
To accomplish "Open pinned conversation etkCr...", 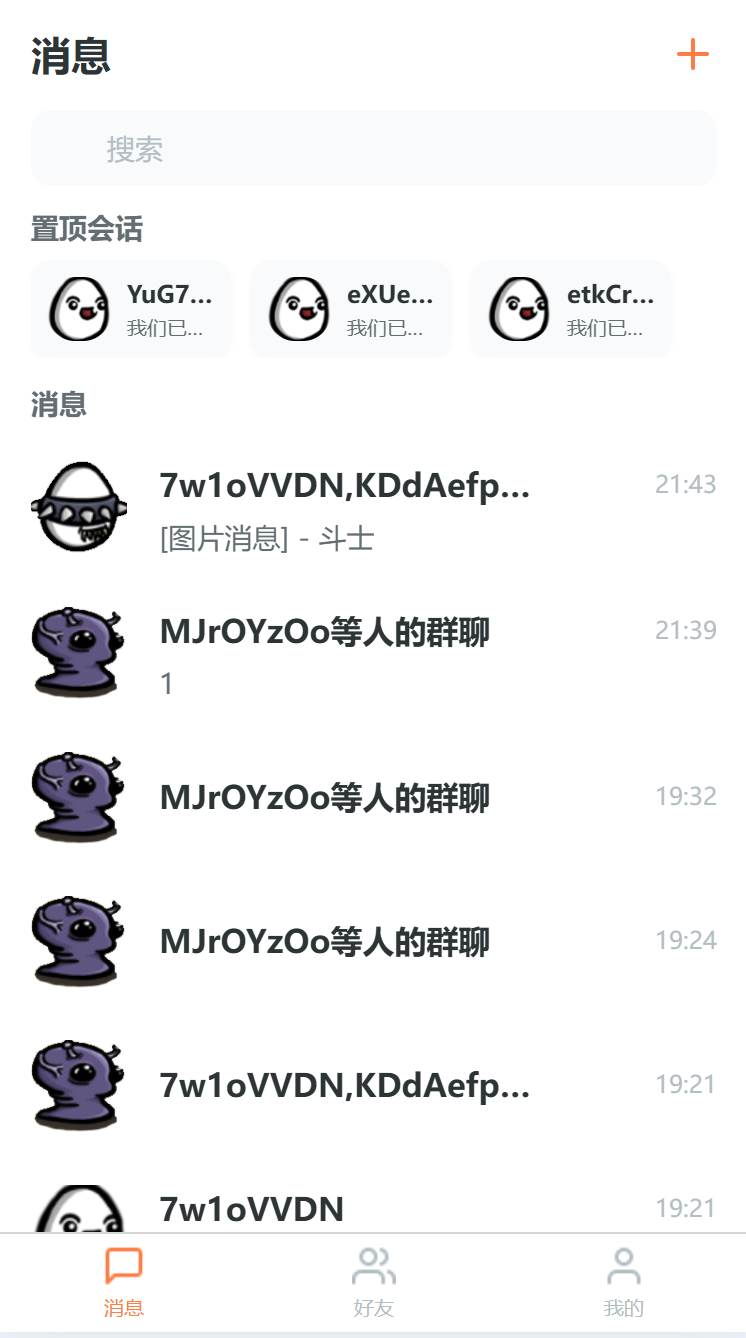I will [x=570, y=309].
